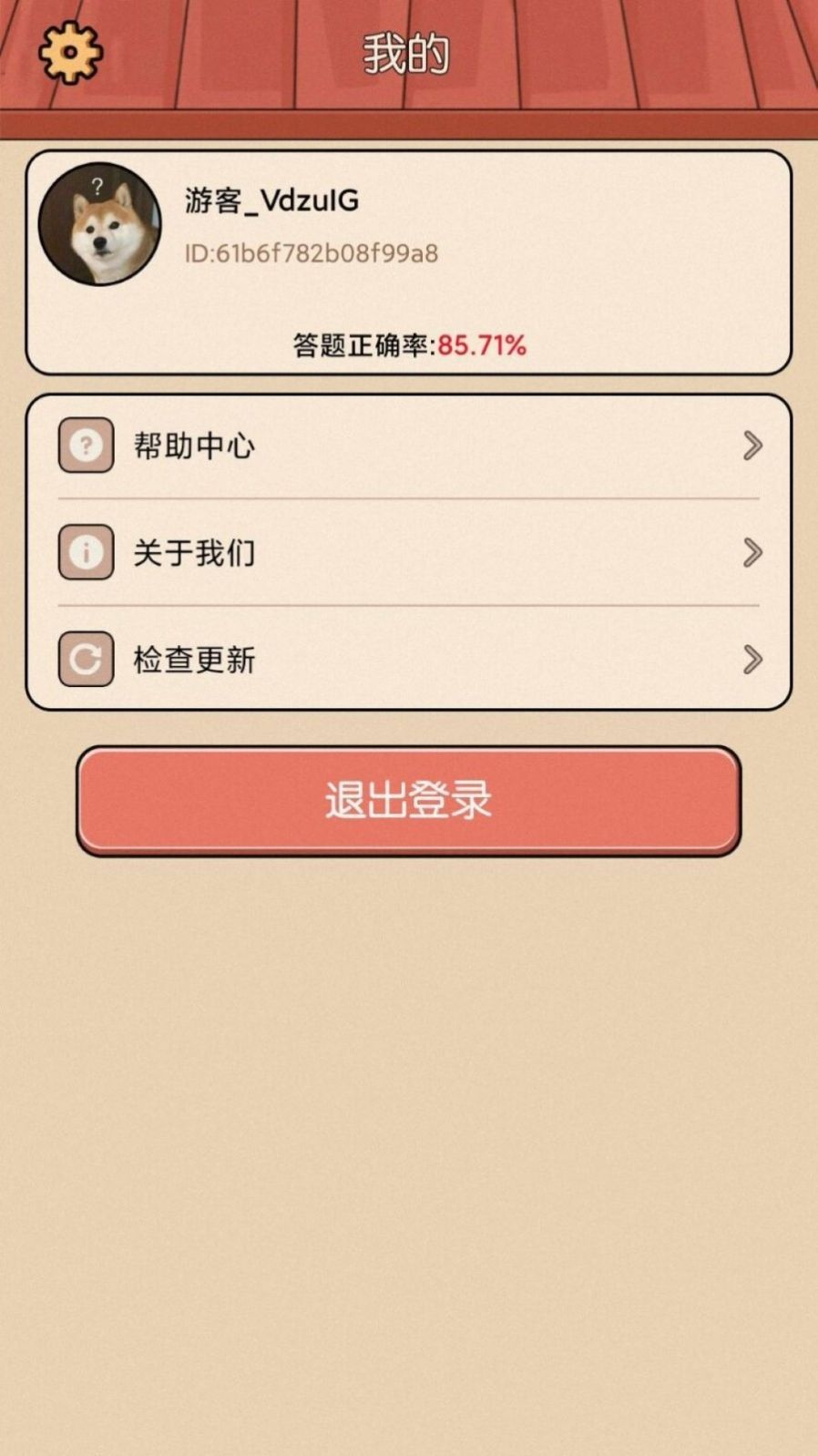Click the question mark badge on the avatar

point(97,186)
